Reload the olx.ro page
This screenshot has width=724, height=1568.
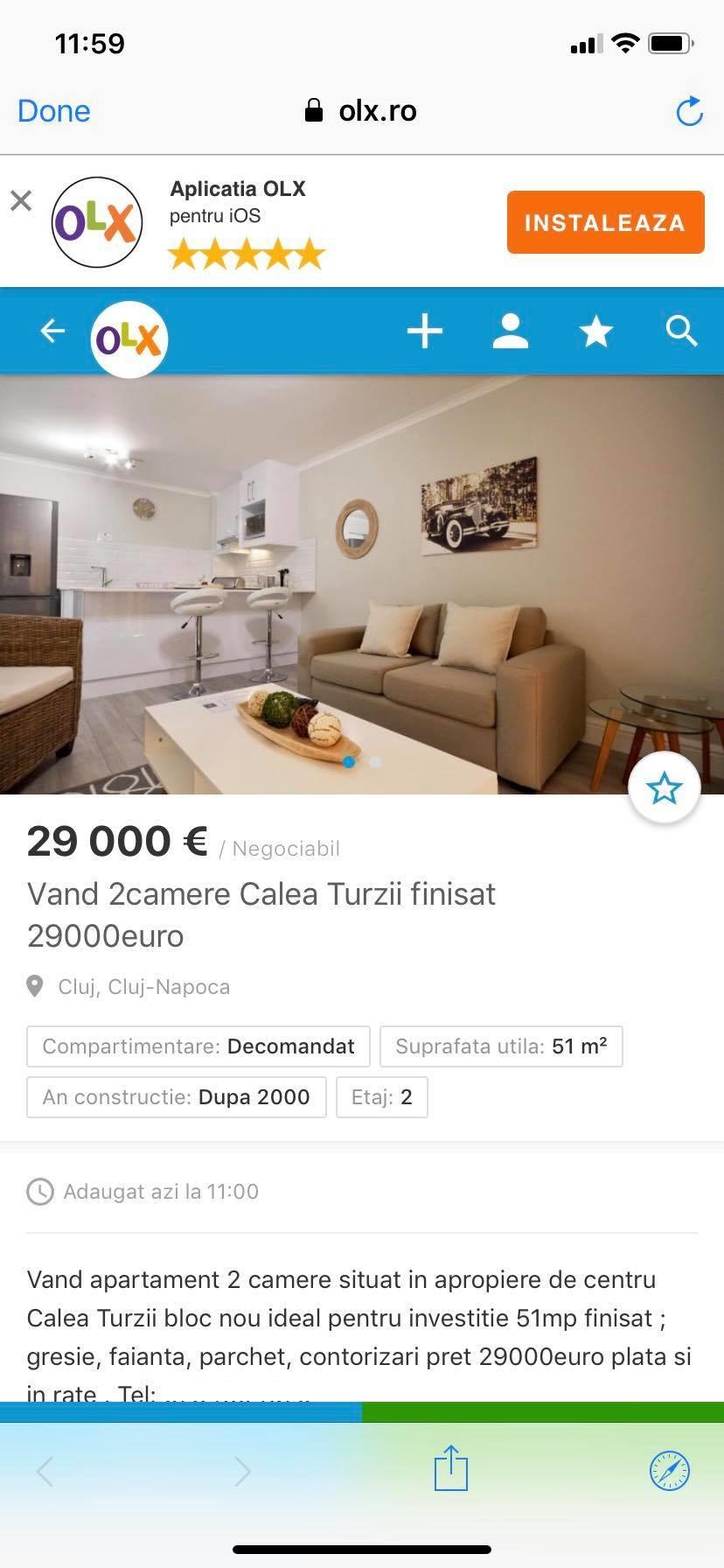(x=689, y=111)
